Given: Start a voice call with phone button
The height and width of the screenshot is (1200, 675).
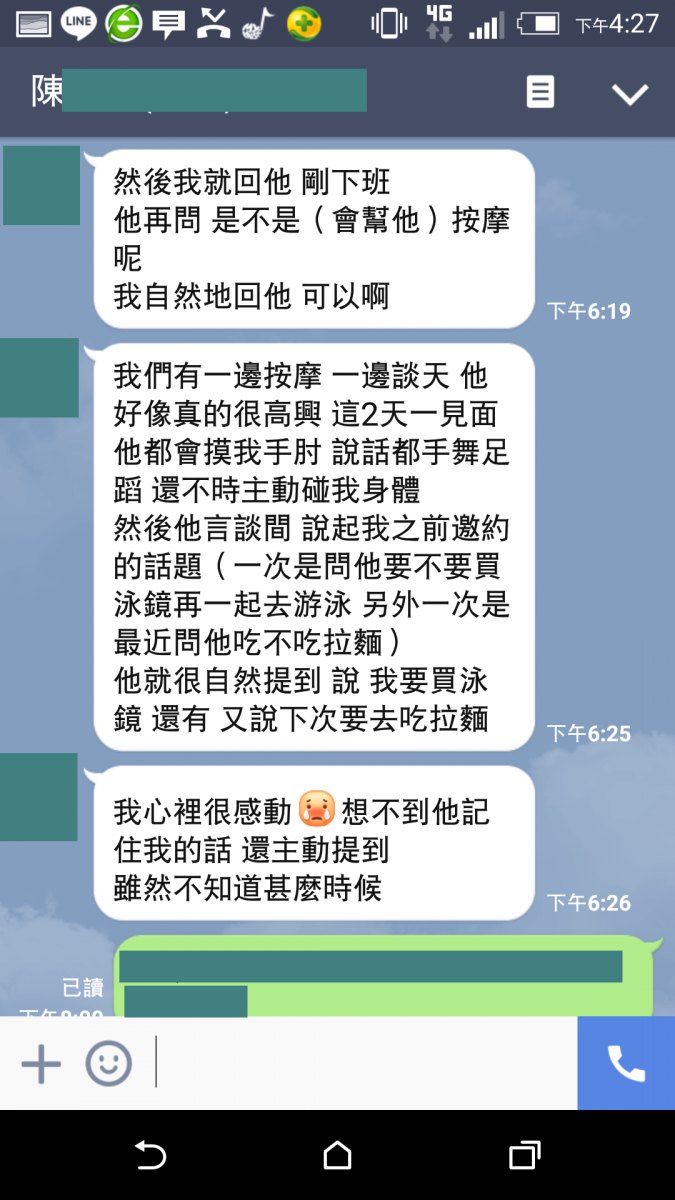Looking at the screenshot, I should click(x=626, y=1064).
